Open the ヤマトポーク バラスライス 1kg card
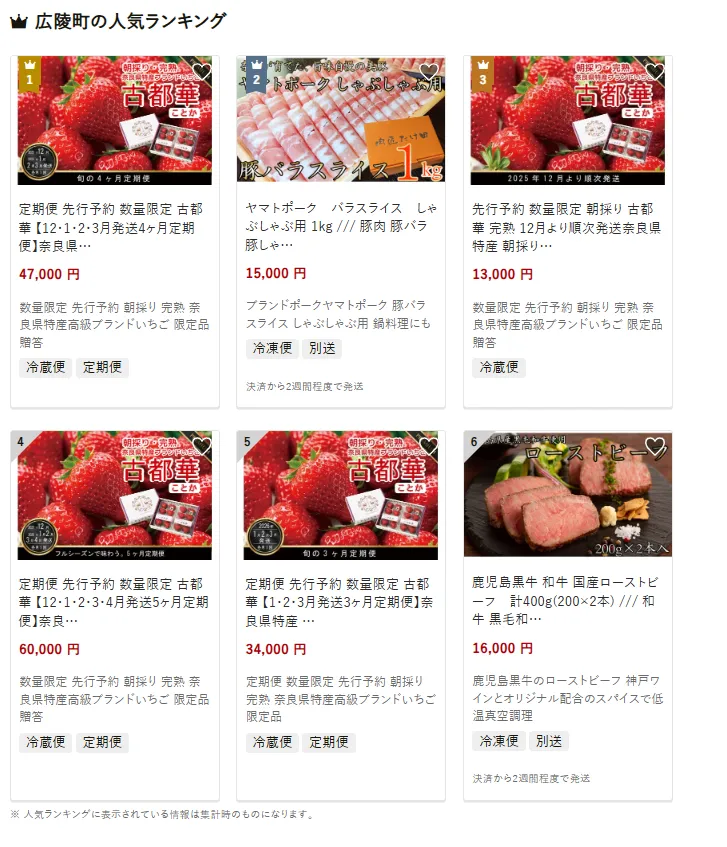Image resolution: width=727 pixels, height=847 pixels. click(341, 228)
